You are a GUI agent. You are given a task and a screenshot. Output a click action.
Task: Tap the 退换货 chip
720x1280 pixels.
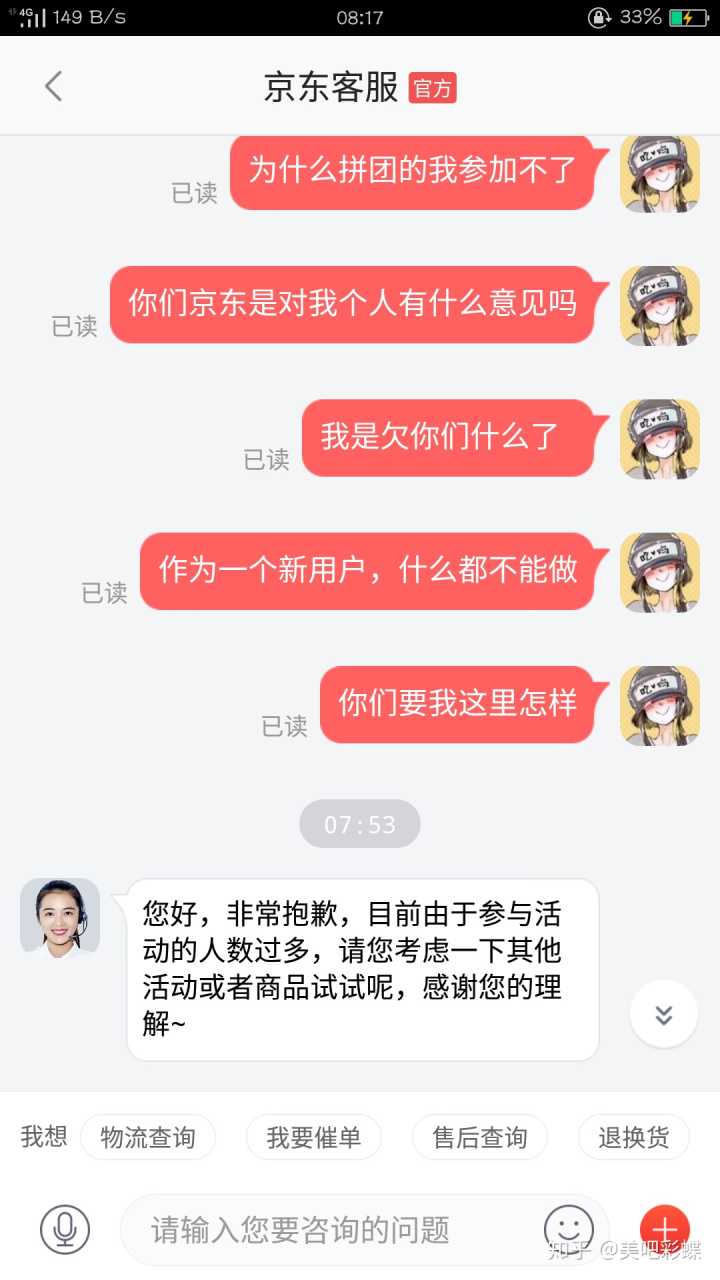633,1137
